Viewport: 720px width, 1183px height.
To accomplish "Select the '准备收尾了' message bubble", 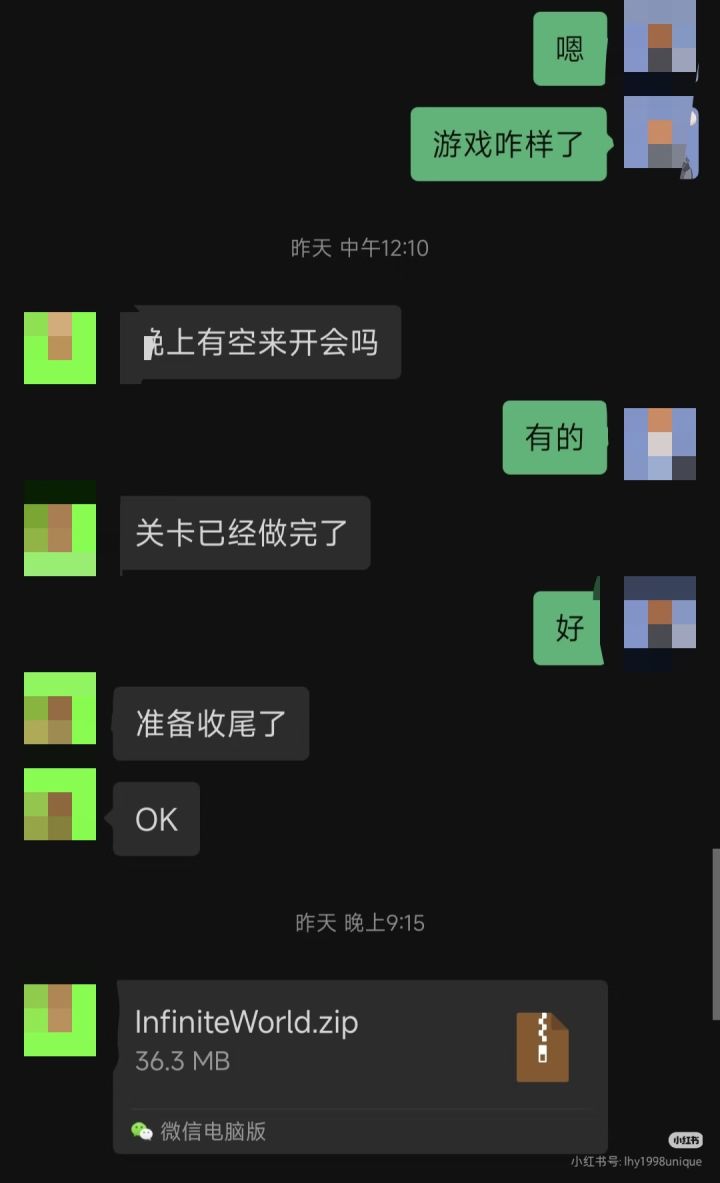I will [210, 724].
